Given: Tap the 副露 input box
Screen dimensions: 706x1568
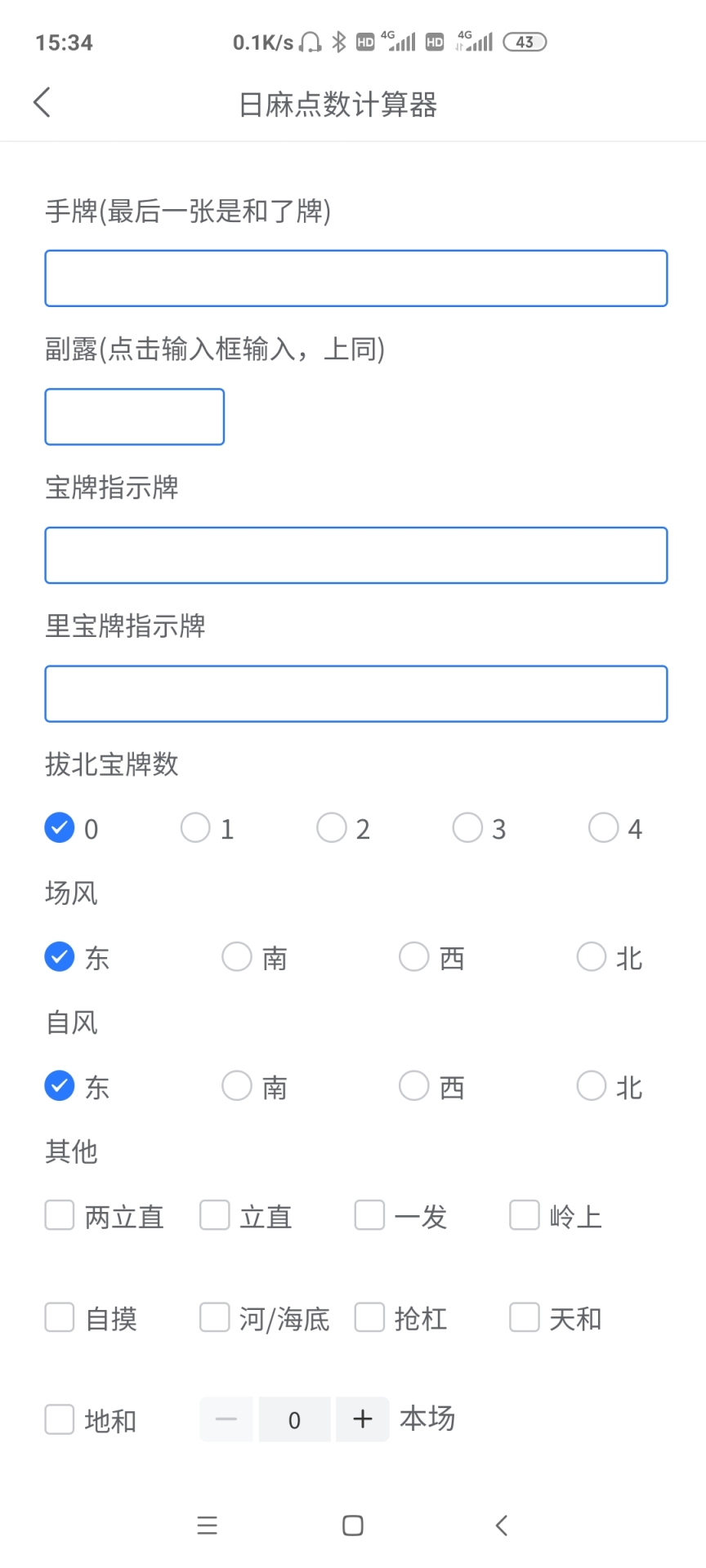Looking at the screenshot, I should point(134,416).
